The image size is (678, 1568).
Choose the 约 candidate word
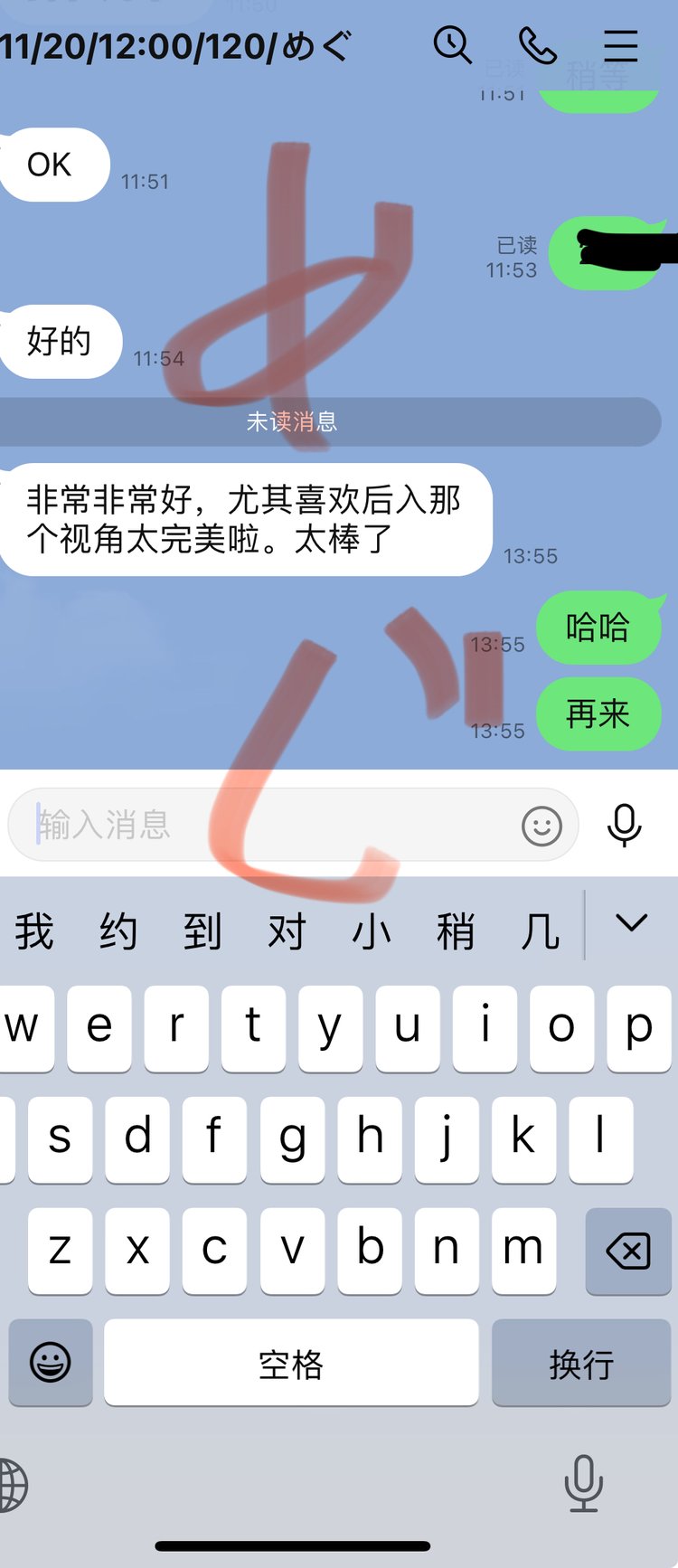pyautogui.click(x=118, y=930)
